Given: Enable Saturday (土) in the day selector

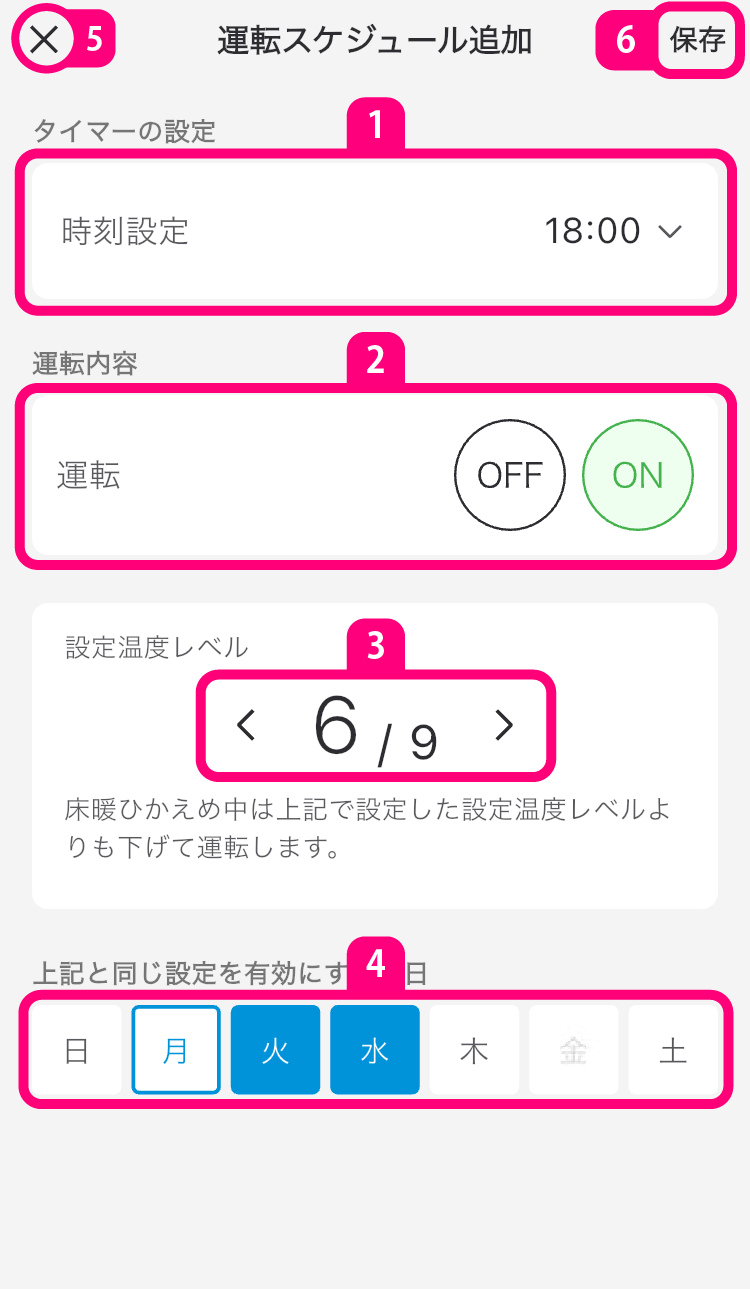Looking at the screenshot, I should tap(673, 1051).
